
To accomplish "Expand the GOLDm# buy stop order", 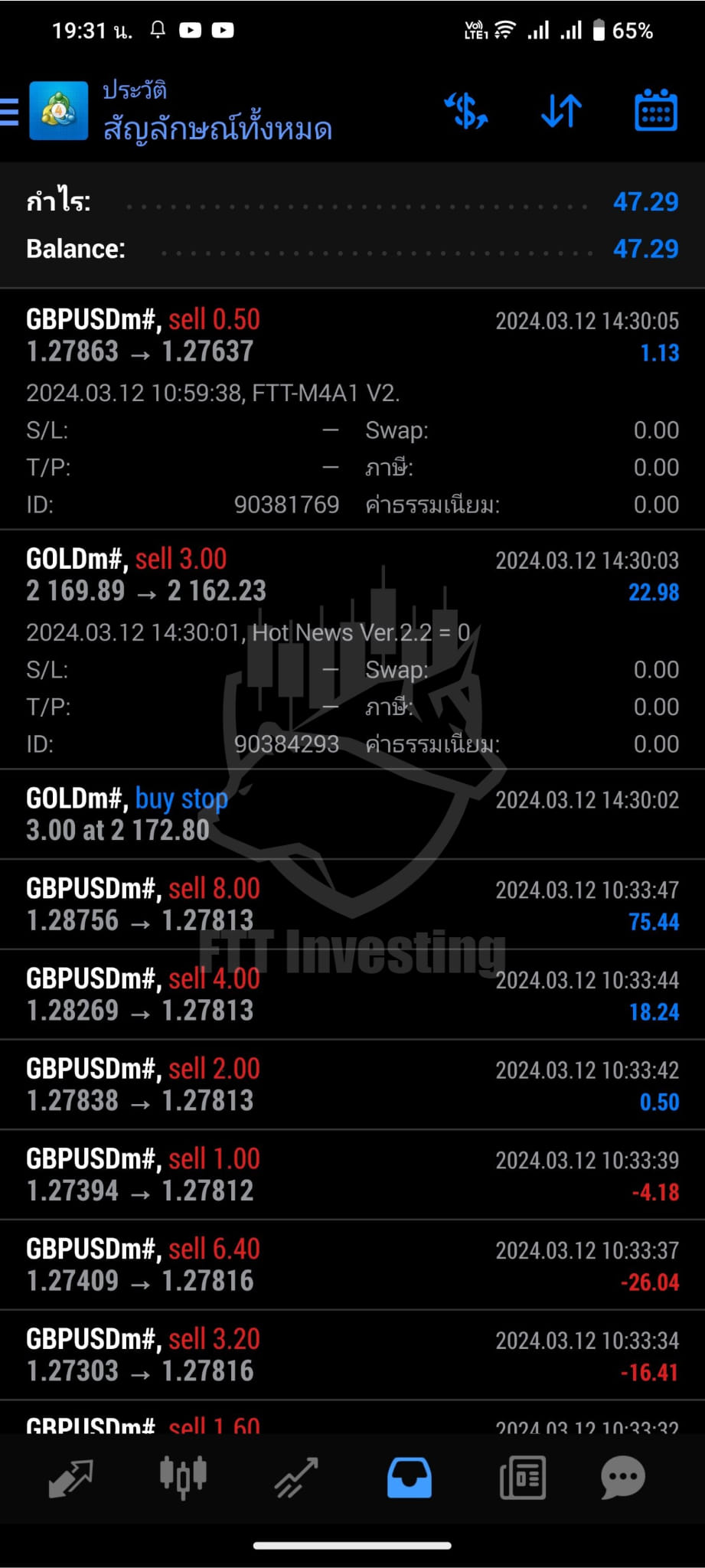I will pos(352,814).
